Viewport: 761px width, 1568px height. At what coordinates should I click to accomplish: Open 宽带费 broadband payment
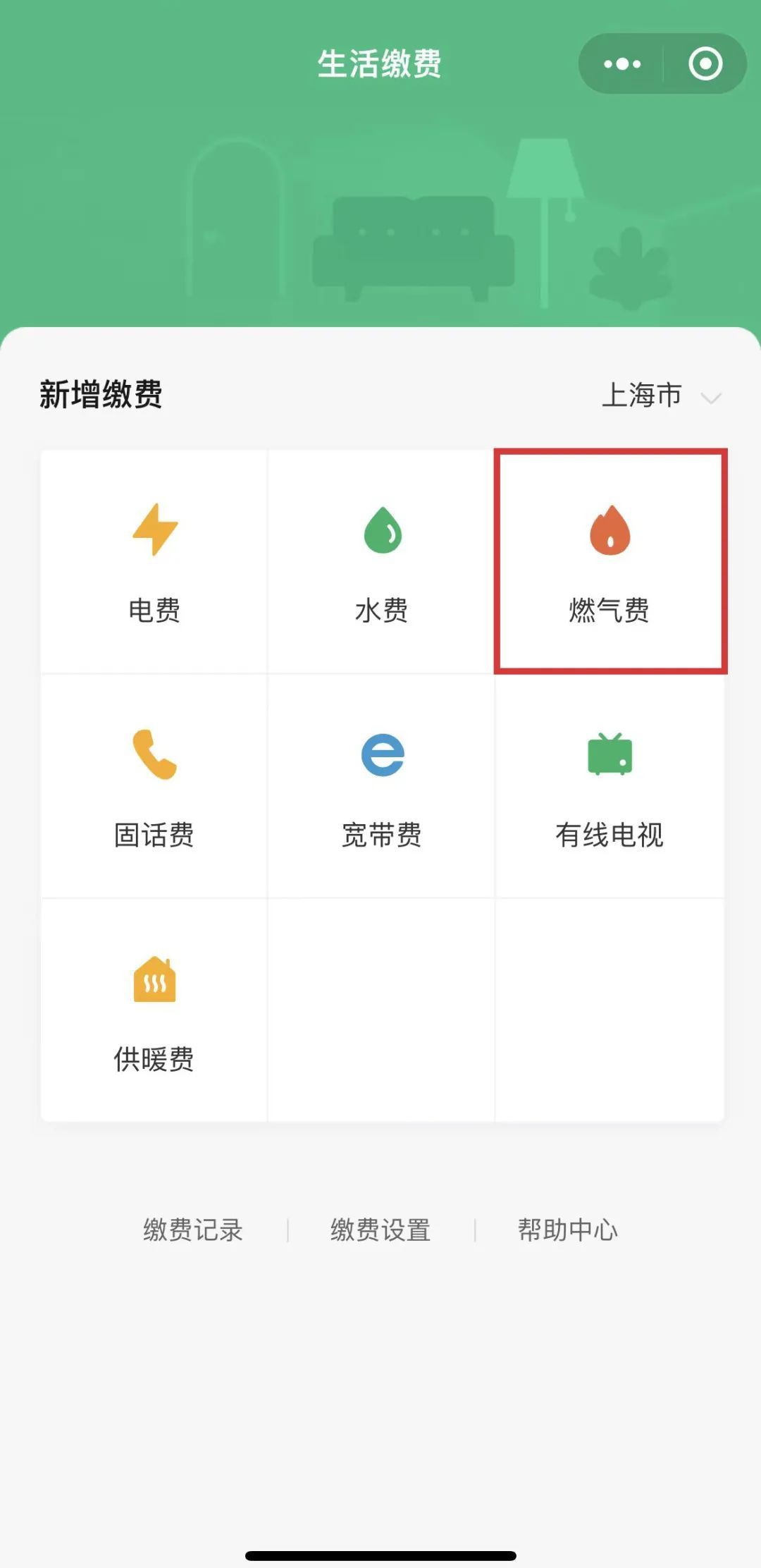point(381,786)
